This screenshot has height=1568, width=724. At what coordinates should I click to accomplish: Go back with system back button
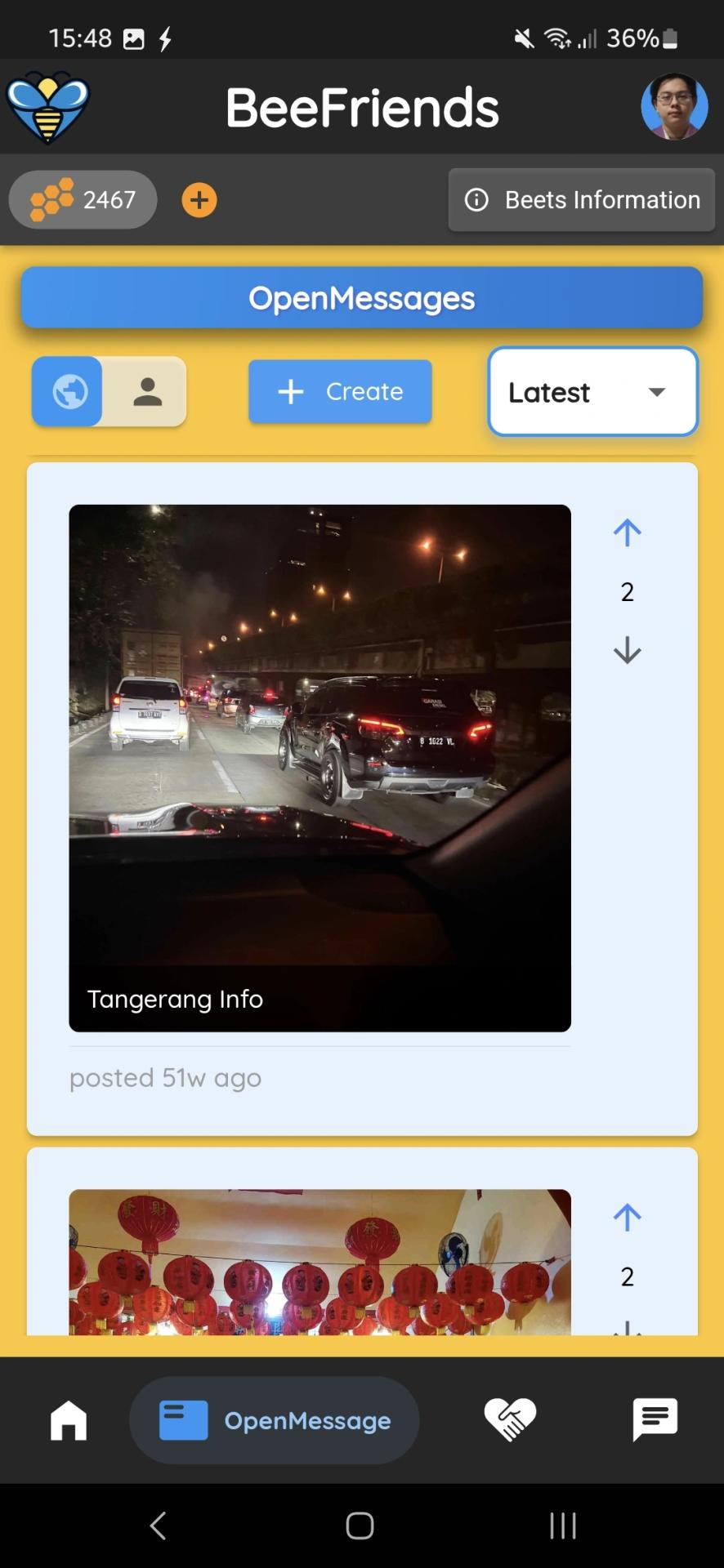pyautogui.click(x=159, y=1525)
